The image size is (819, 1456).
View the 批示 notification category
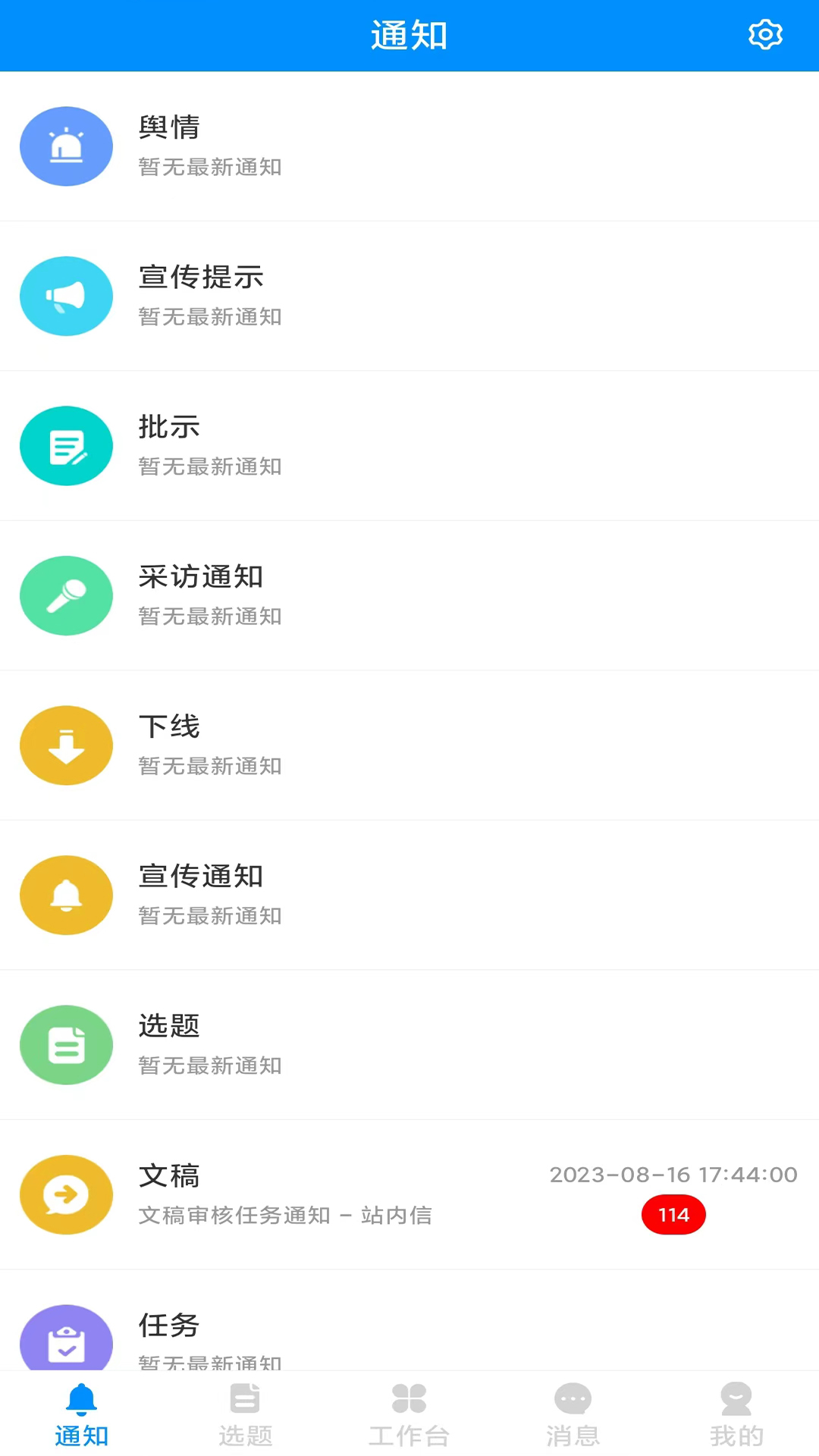pos(409,446)
